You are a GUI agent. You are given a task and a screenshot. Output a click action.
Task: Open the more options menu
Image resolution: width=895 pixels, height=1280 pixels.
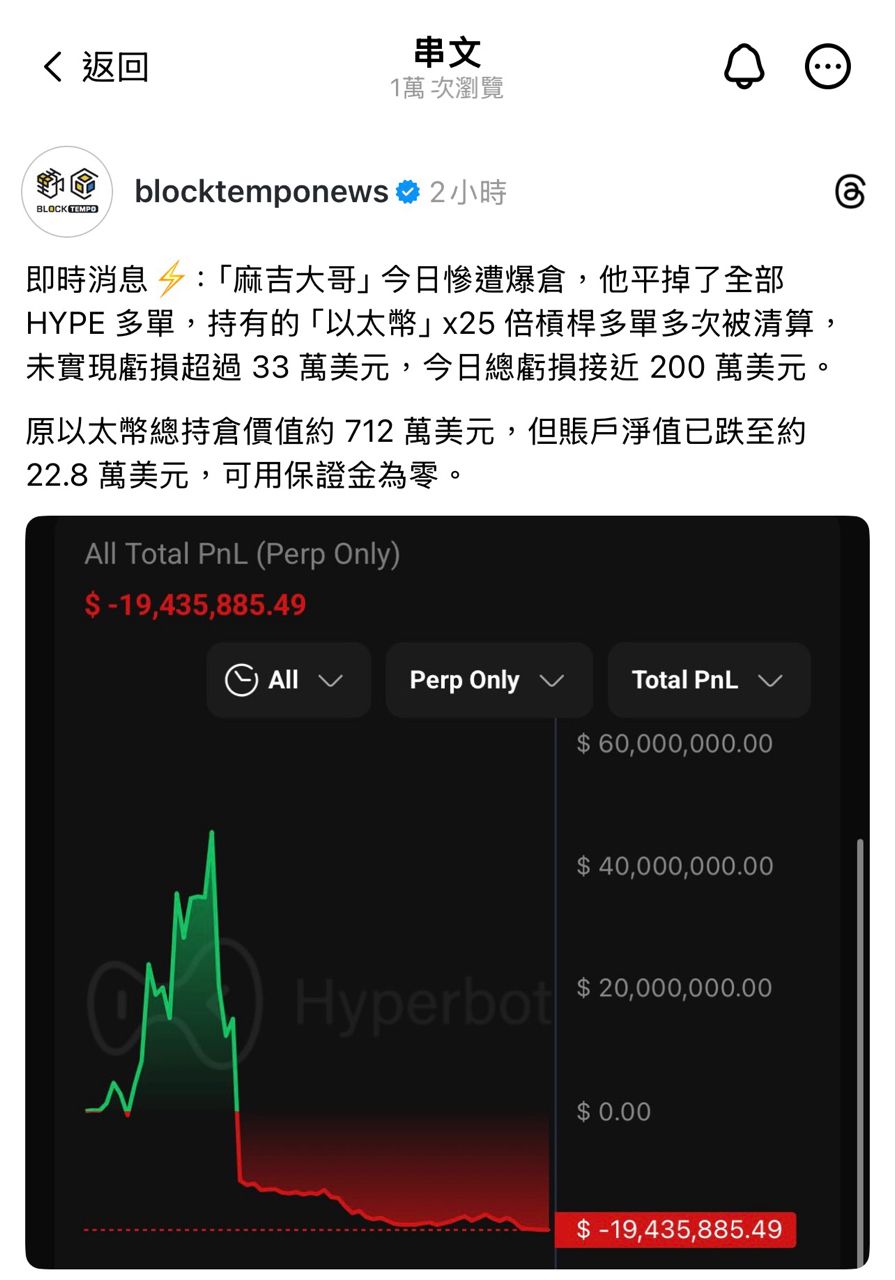coord(828,67)
